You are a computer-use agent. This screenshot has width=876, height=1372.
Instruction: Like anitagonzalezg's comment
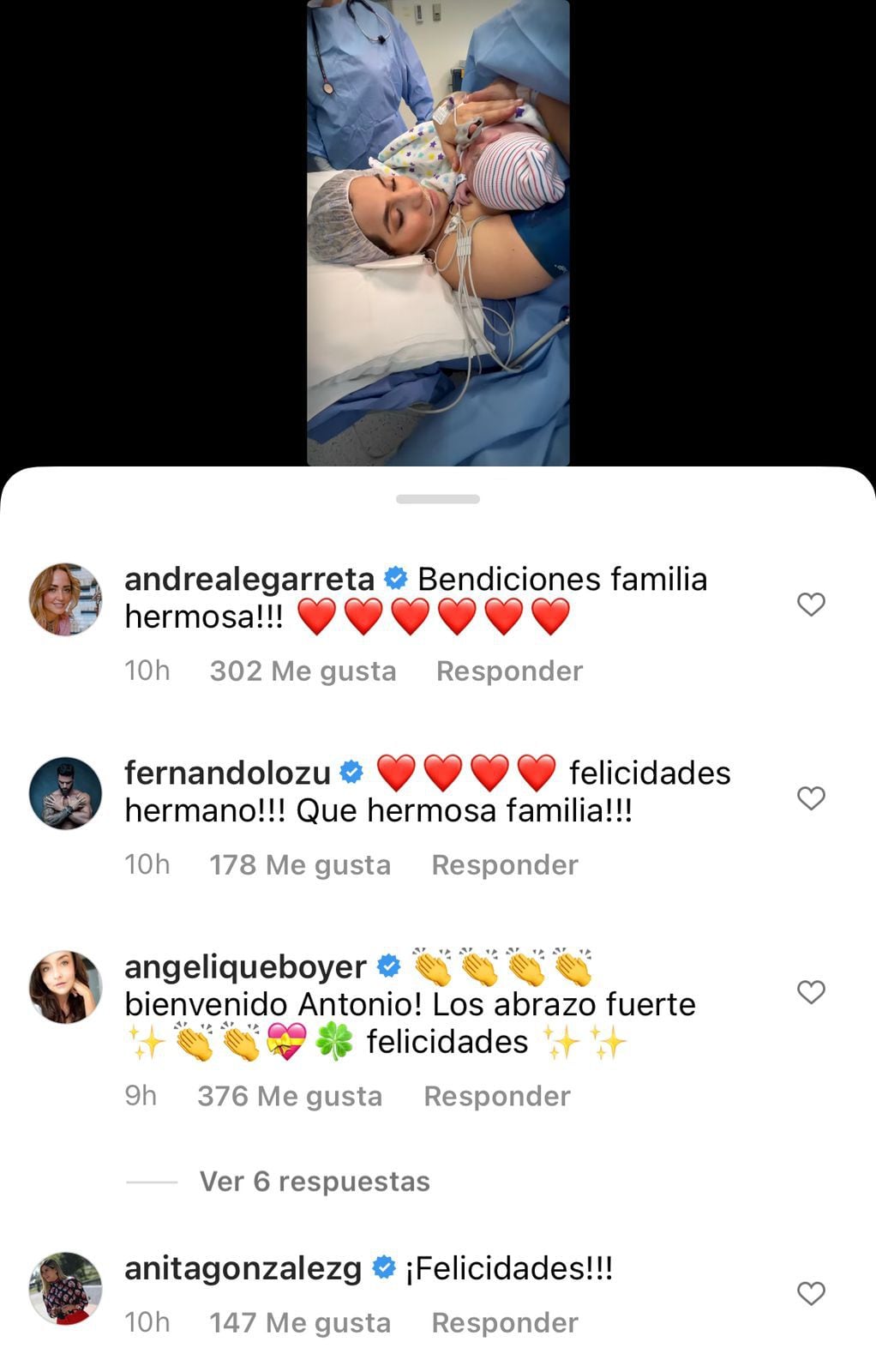pos(811,1293)
